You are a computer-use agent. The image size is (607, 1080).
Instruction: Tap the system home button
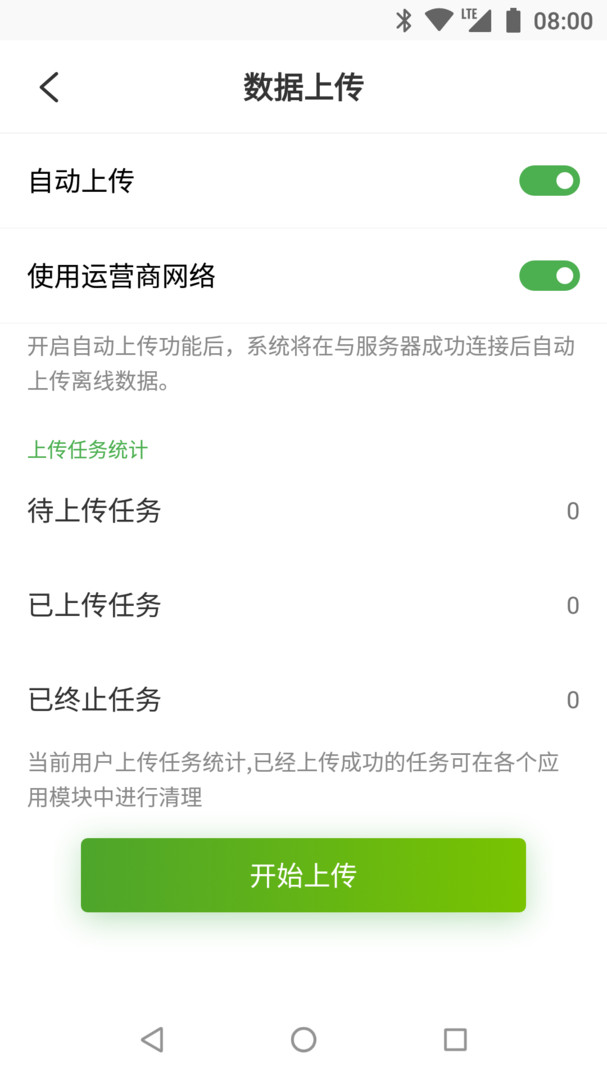point(303,1040)
